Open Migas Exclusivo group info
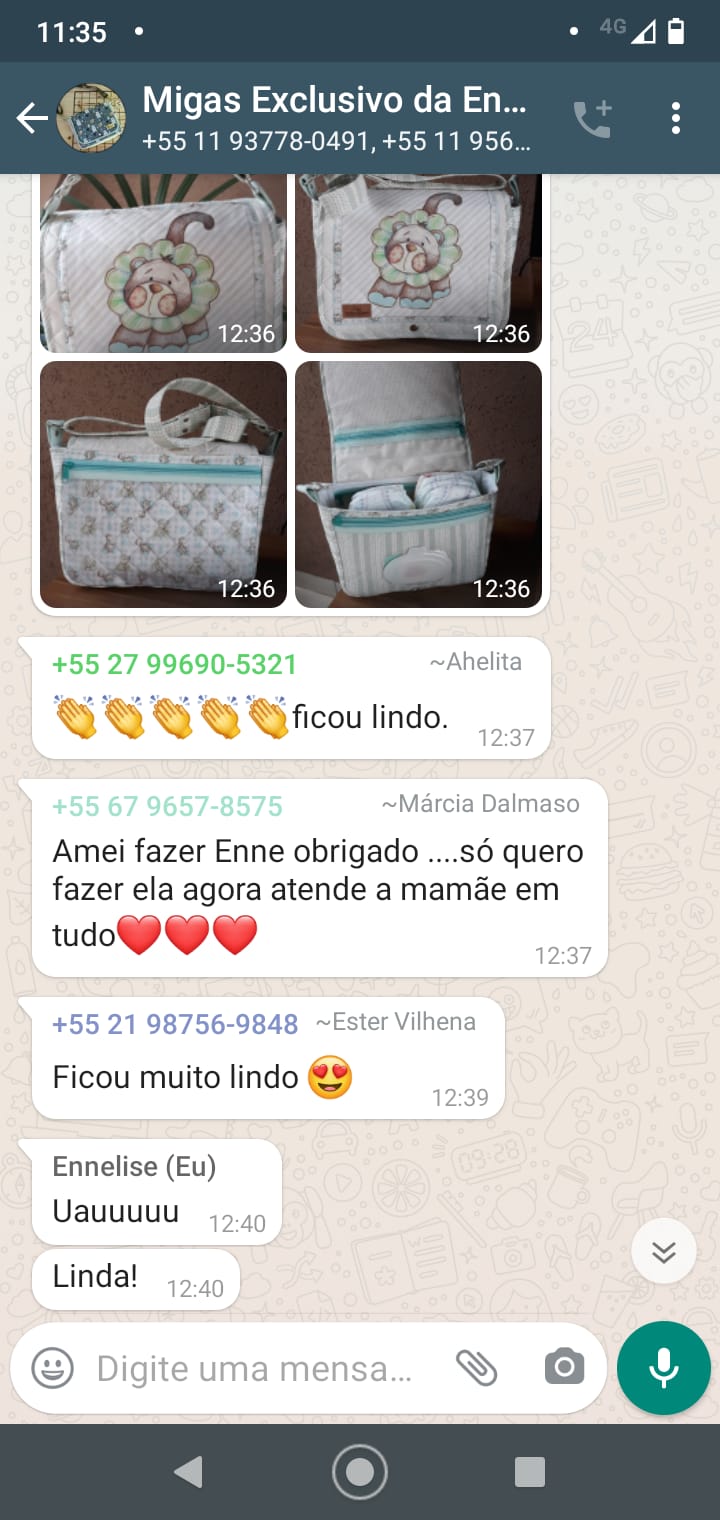The image size is (720, 1520). pos(334,118)
